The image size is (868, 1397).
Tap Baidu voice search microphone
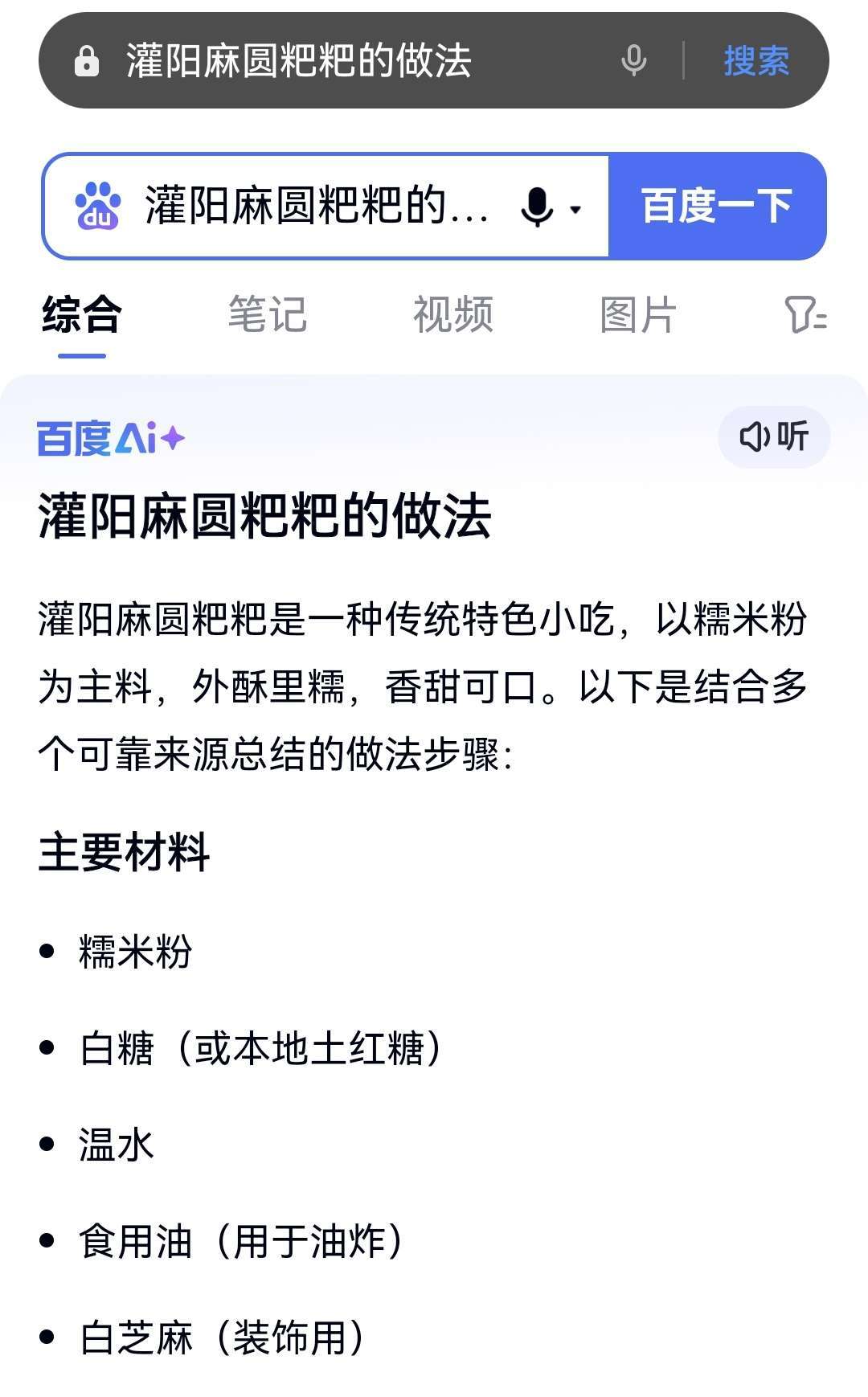[538, 207]
